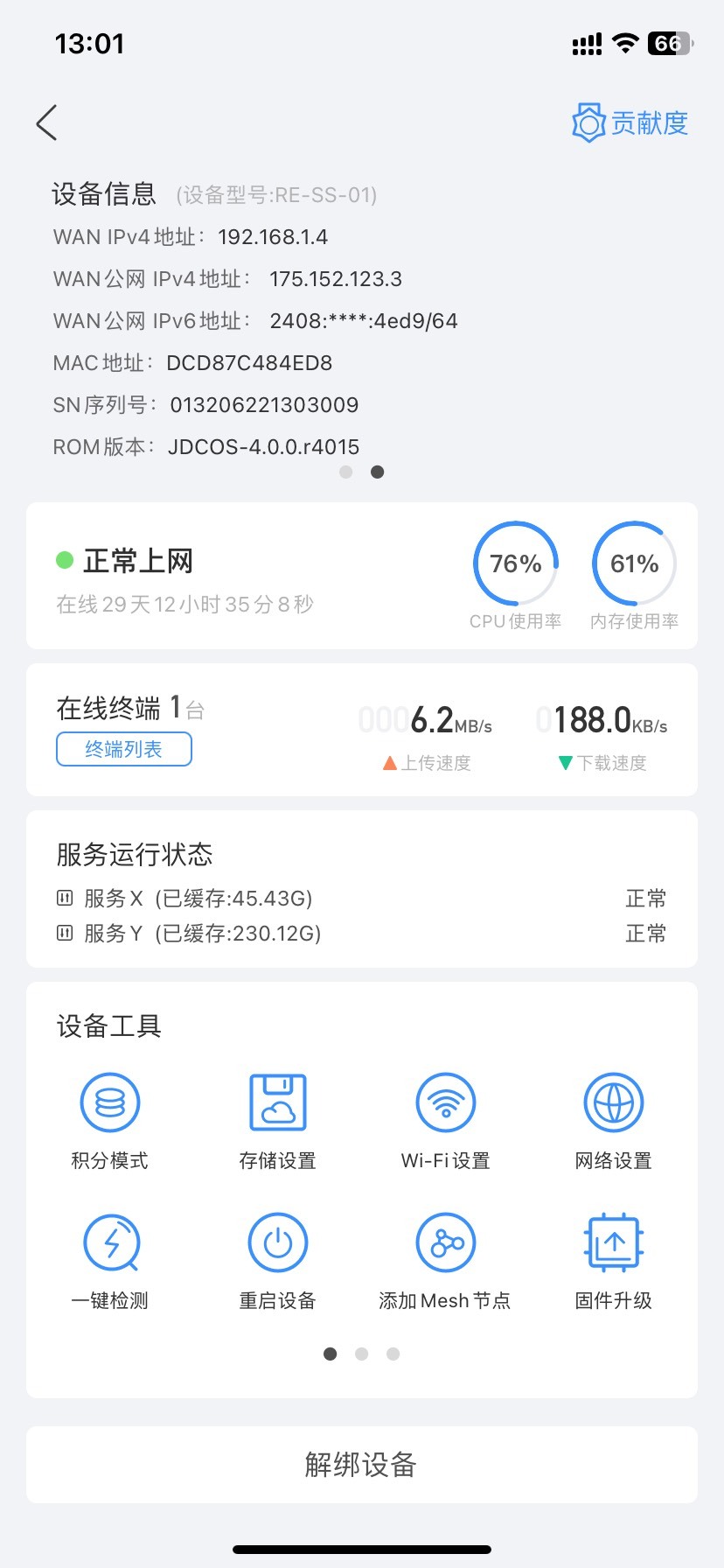
Task: Jump to second page of device tools
Action: [x=362, y=1354]
